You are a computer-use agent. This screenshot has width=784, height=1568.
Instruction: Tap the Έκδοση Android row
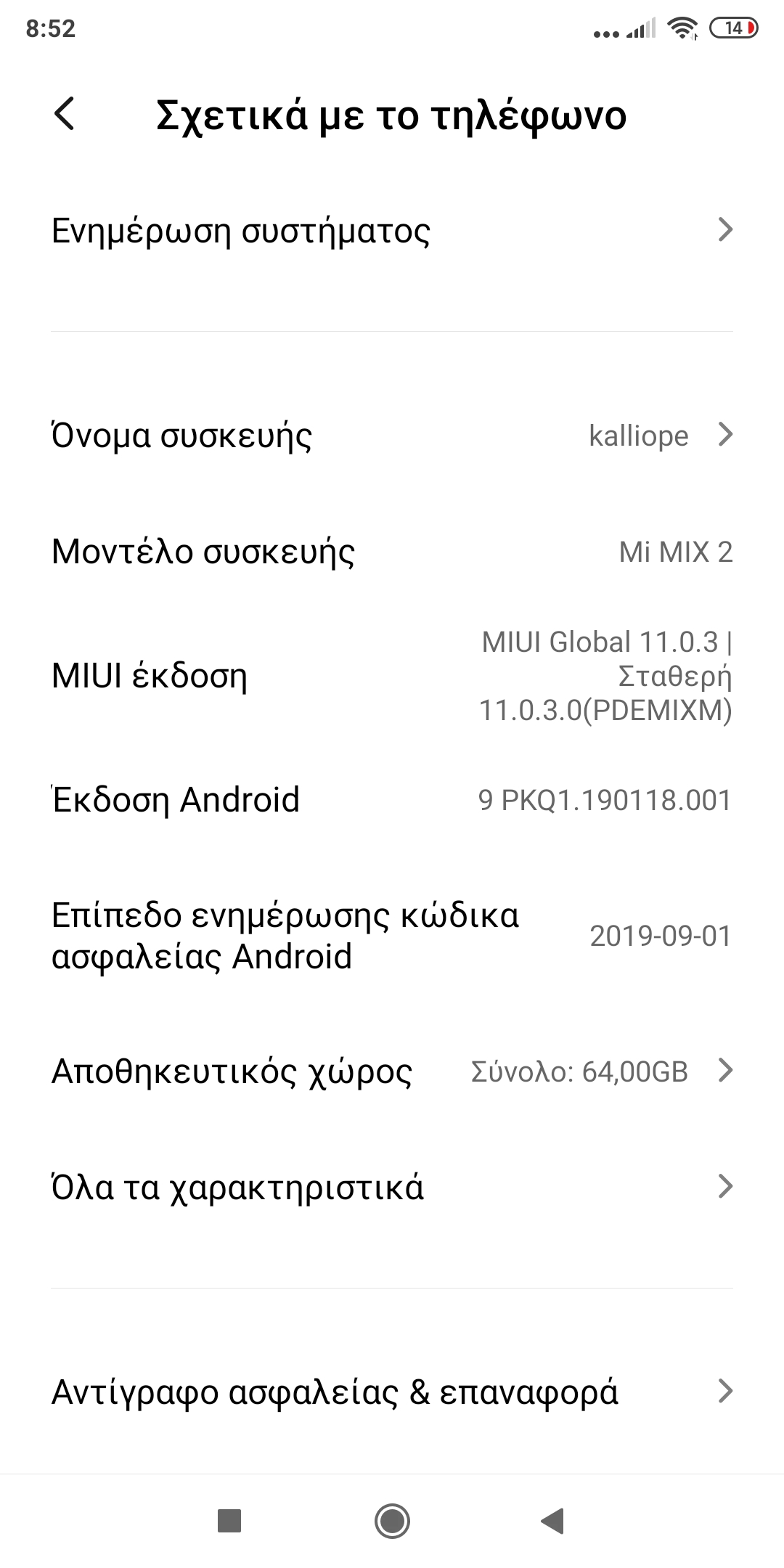pyautogui.click(x=392, y=800)
